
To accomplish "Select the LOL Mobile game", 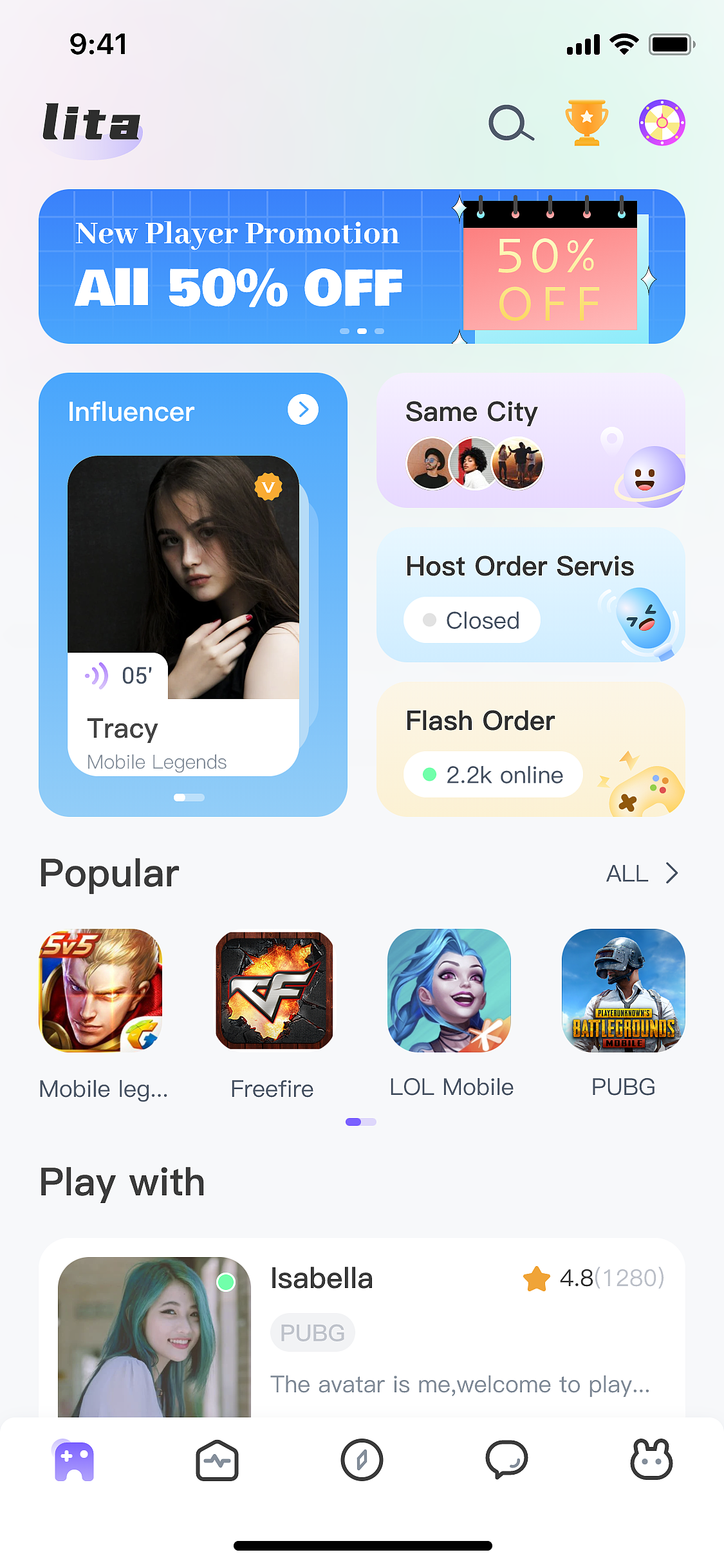I will pos(449,991).
